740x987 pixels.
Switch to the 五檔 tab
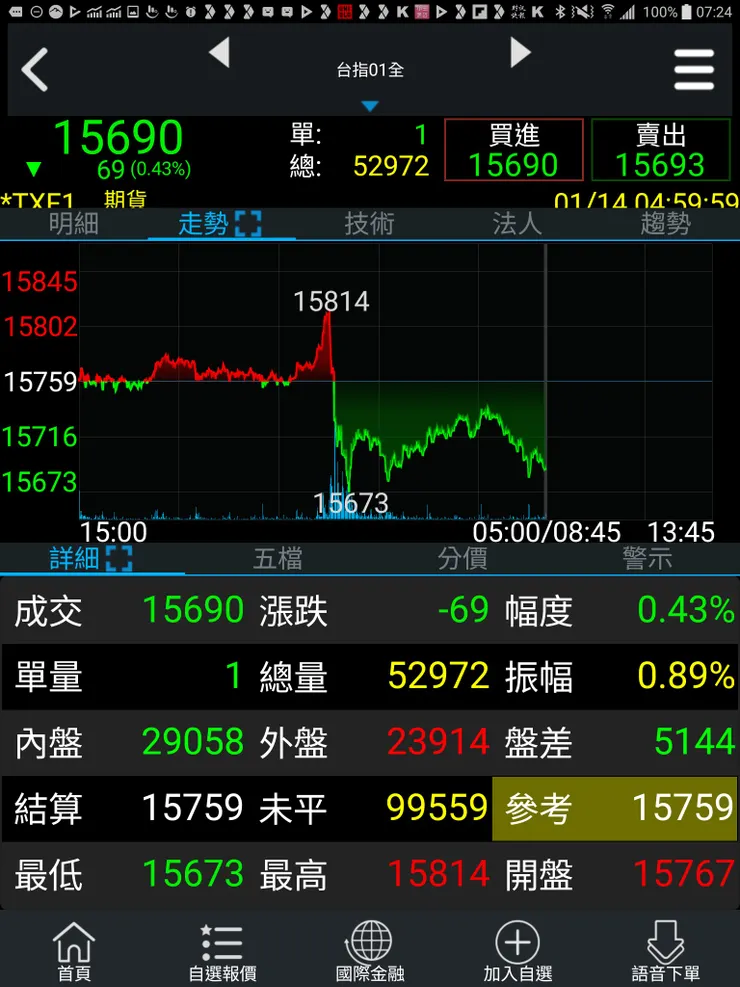[277, 558]
